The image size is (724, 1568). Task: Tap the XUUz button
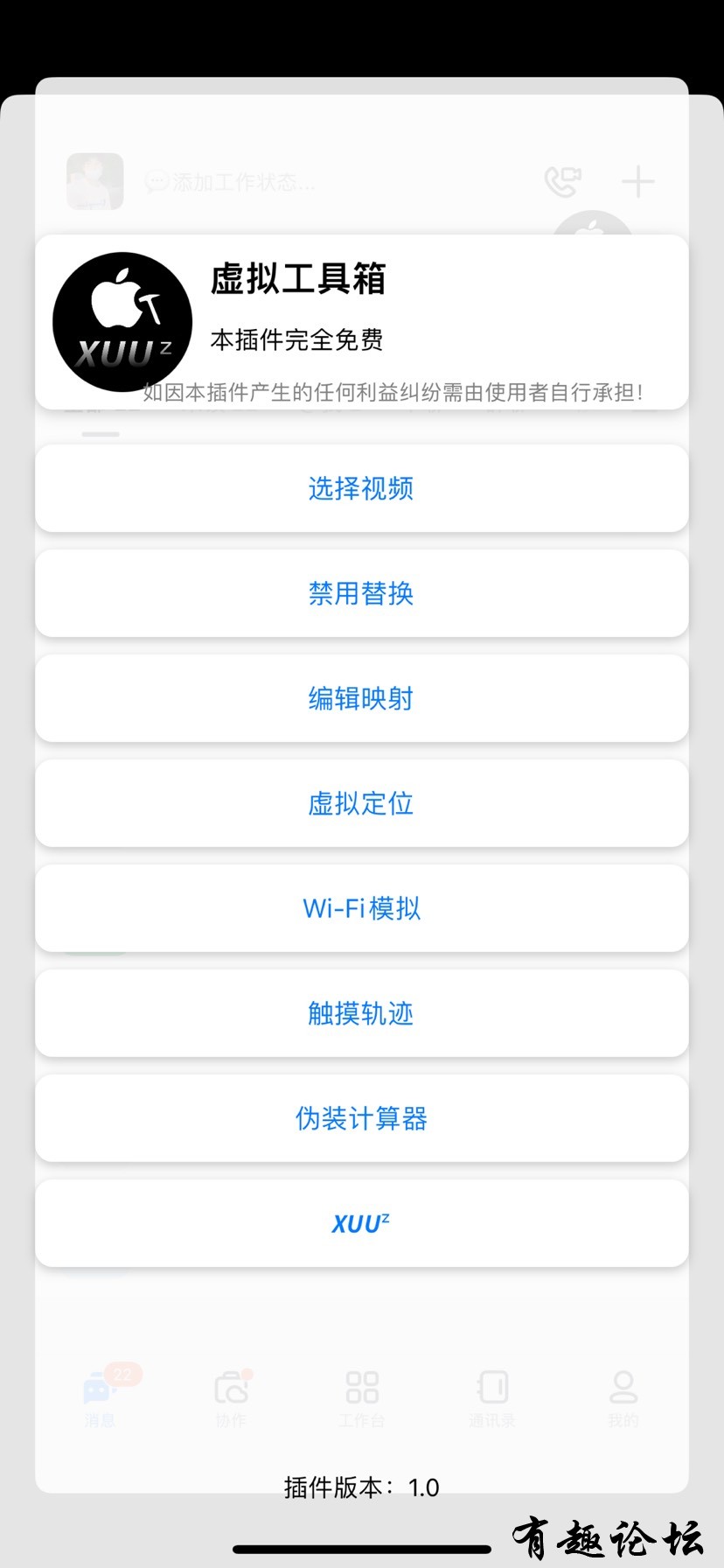pyautogui.click(x=361, y=1223)
